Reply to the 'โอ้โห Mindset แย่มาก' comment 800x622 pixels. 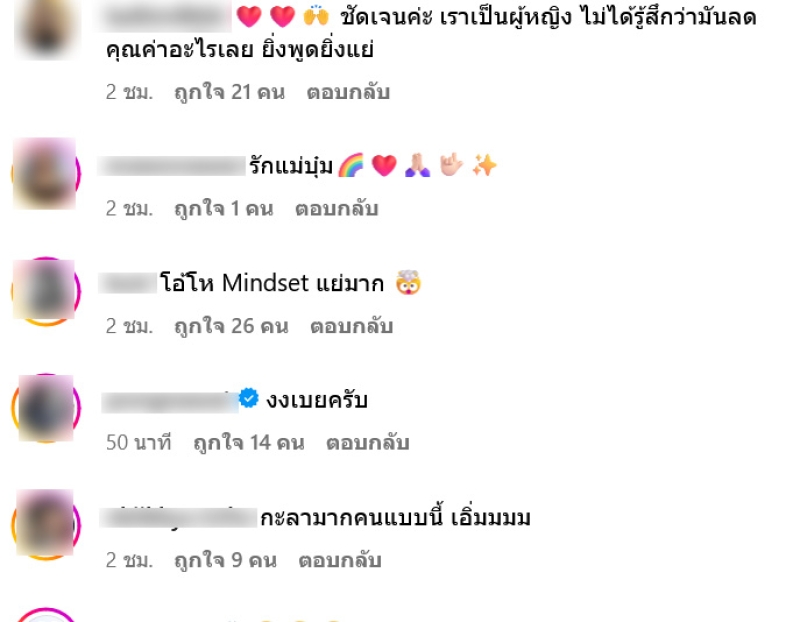[351, 327]
